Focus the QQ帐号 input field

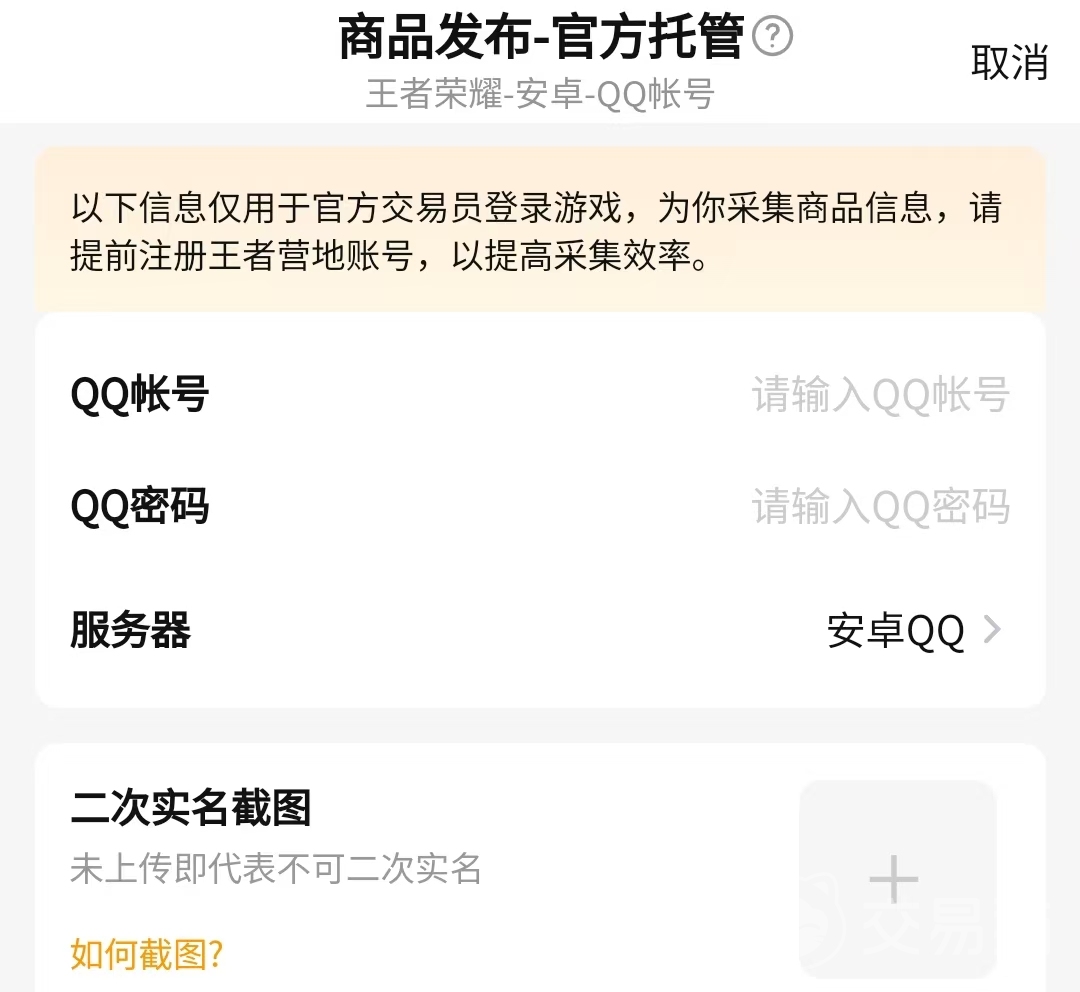point(880,396)
